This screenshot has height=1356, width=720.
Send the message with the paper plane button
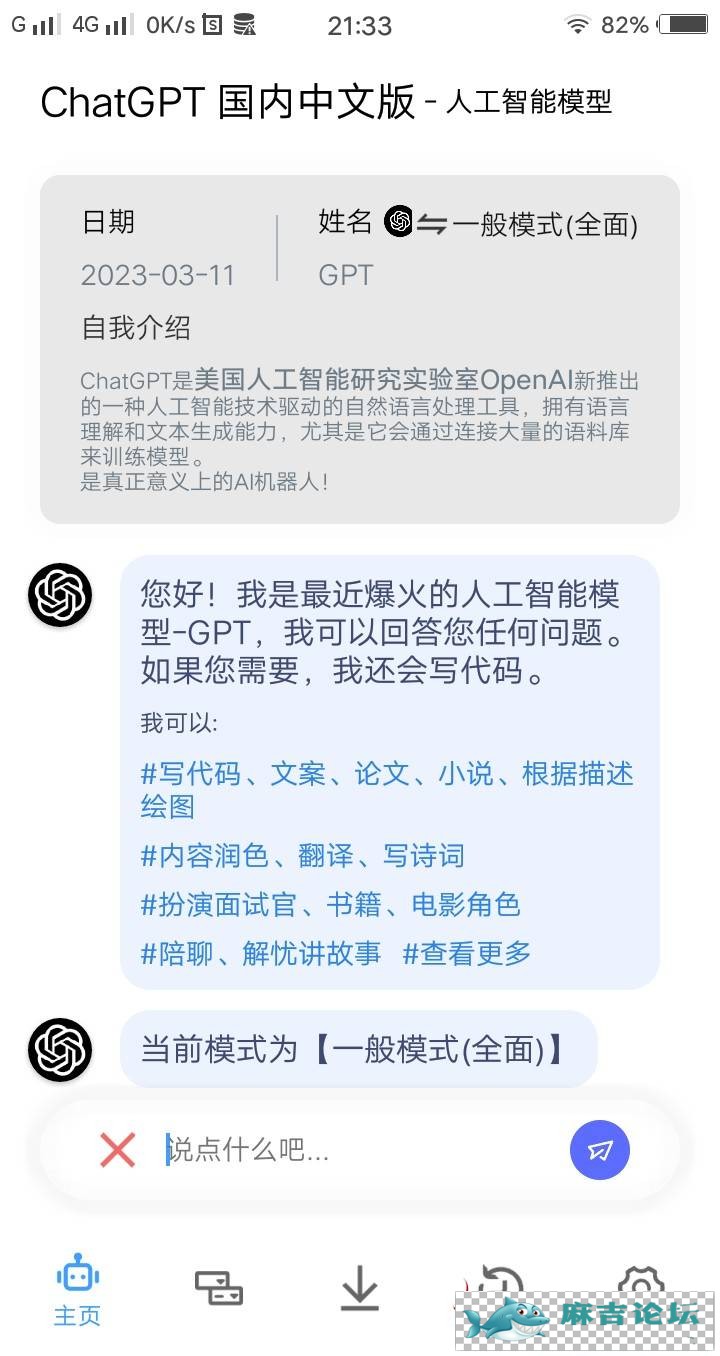click(x=599, y=1150)
